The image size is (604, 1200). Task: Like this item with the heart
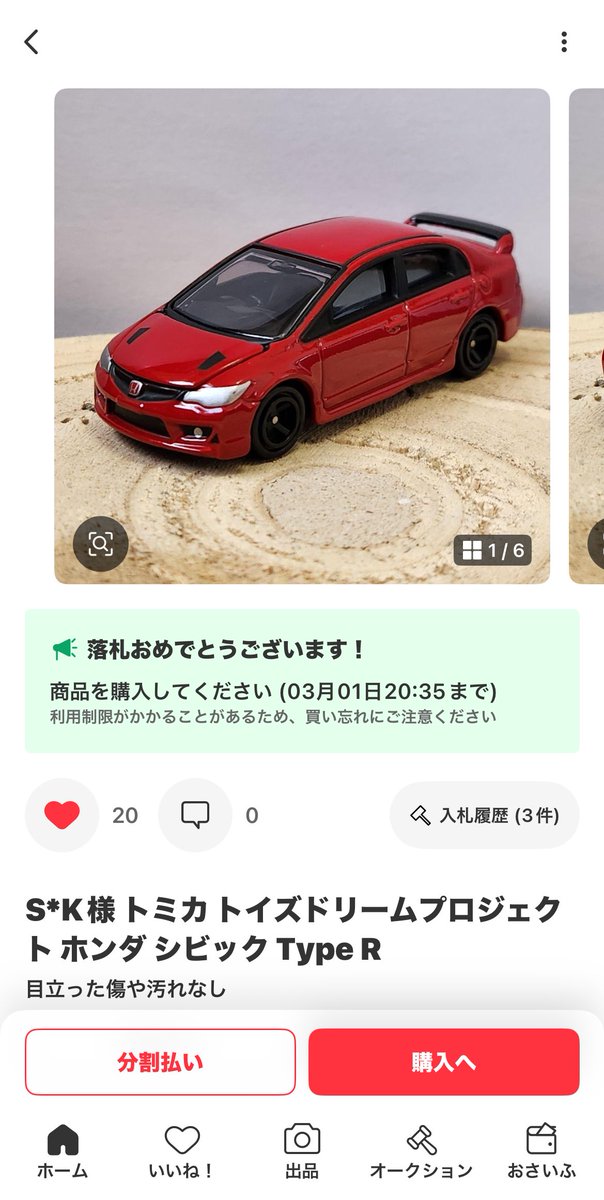pos(62,815)
